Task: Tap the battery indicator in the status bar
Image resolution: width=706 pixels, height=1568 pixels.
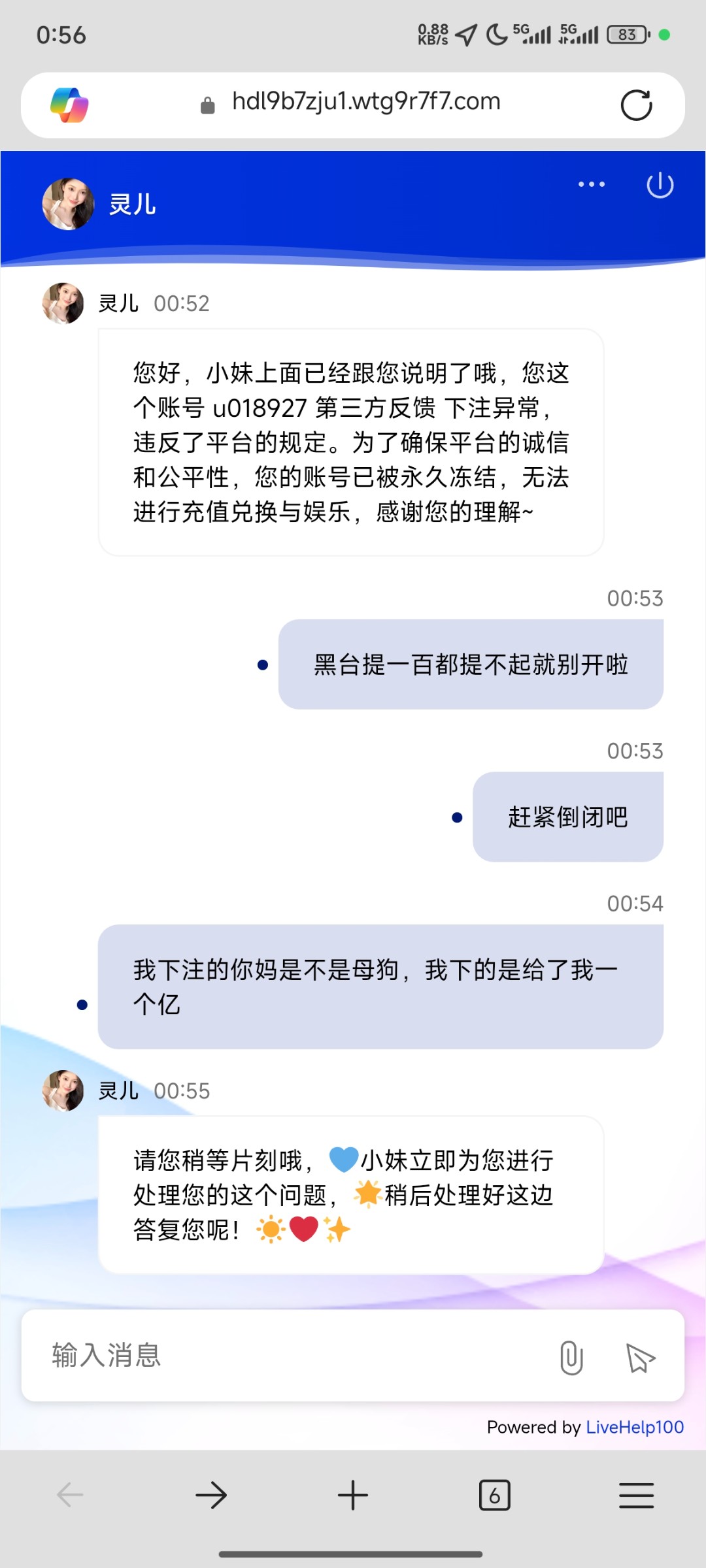Action: [626, 34]
